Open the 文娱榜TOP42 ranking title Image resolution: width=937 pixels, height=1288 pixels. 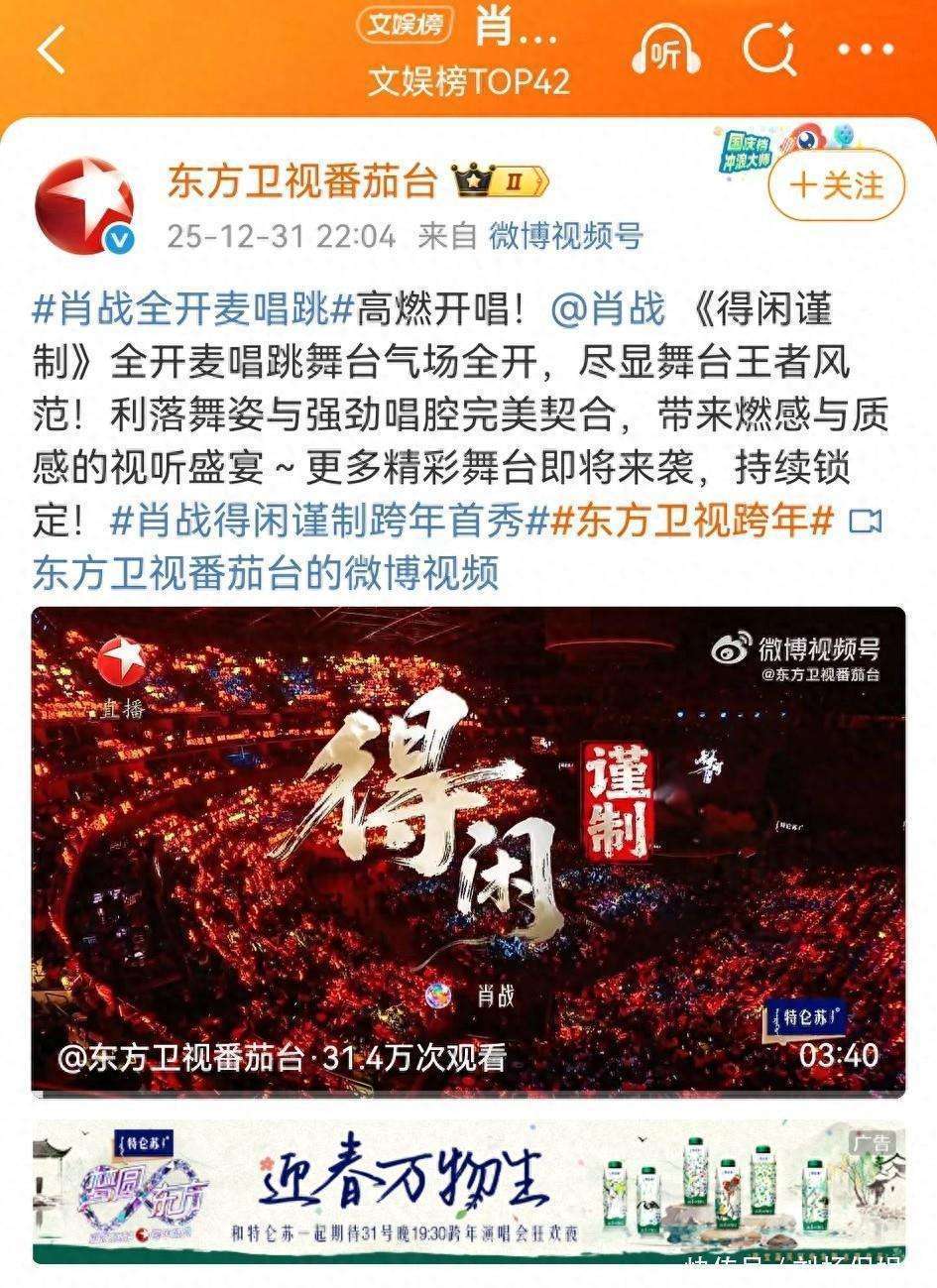pos(468,82)
